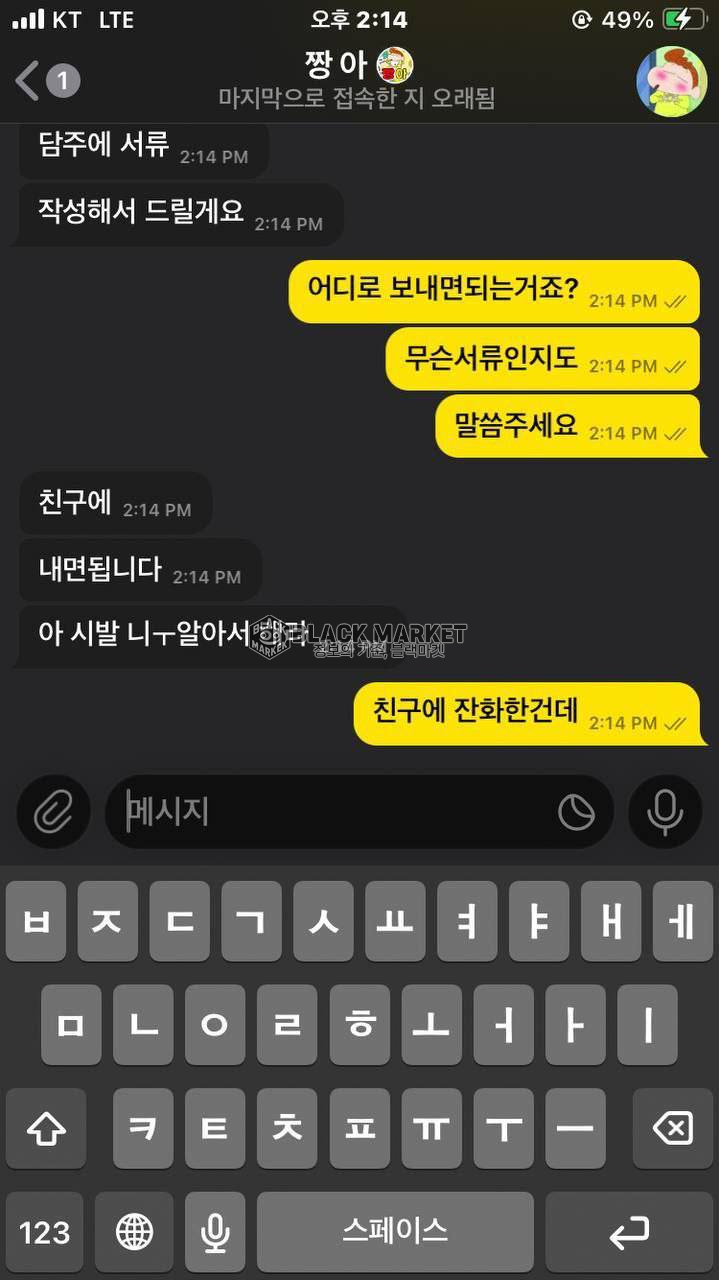Record a voice message
719x1280 pixels.
click(664, 811)
